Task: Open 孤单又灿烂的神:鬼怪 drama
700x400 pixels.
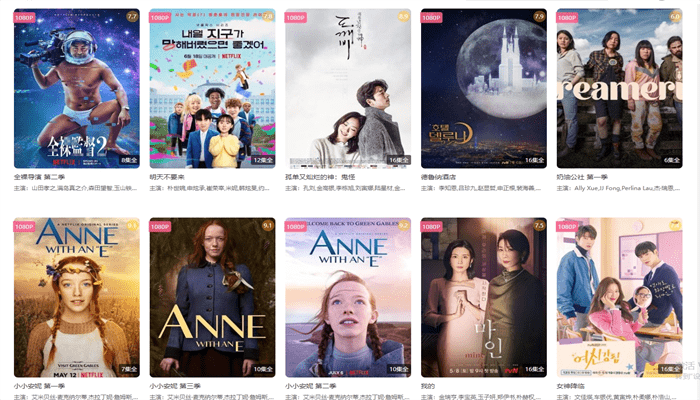Action: (x=347, y=88)
